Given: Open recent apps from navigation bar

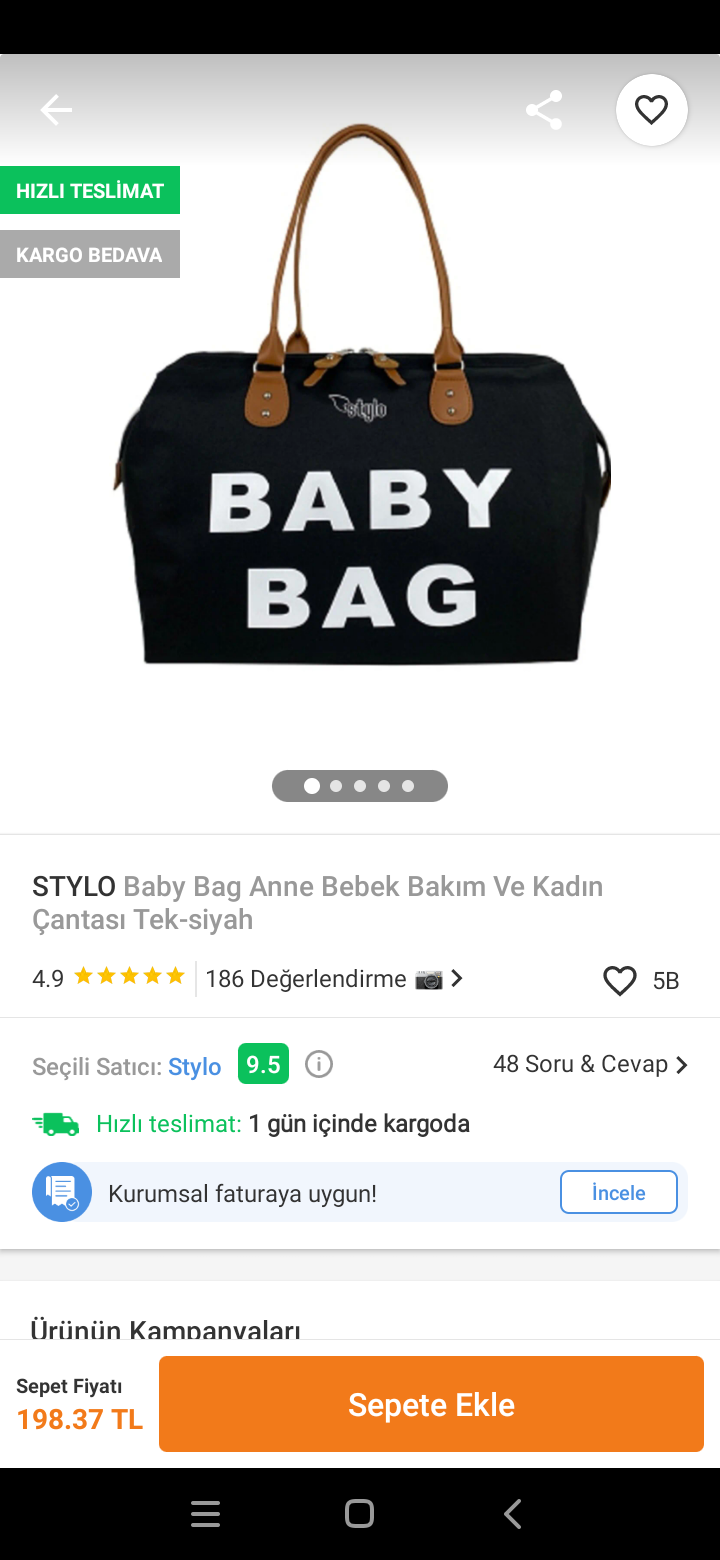Looking at the screenshot, I should (x=205, y=1514).
